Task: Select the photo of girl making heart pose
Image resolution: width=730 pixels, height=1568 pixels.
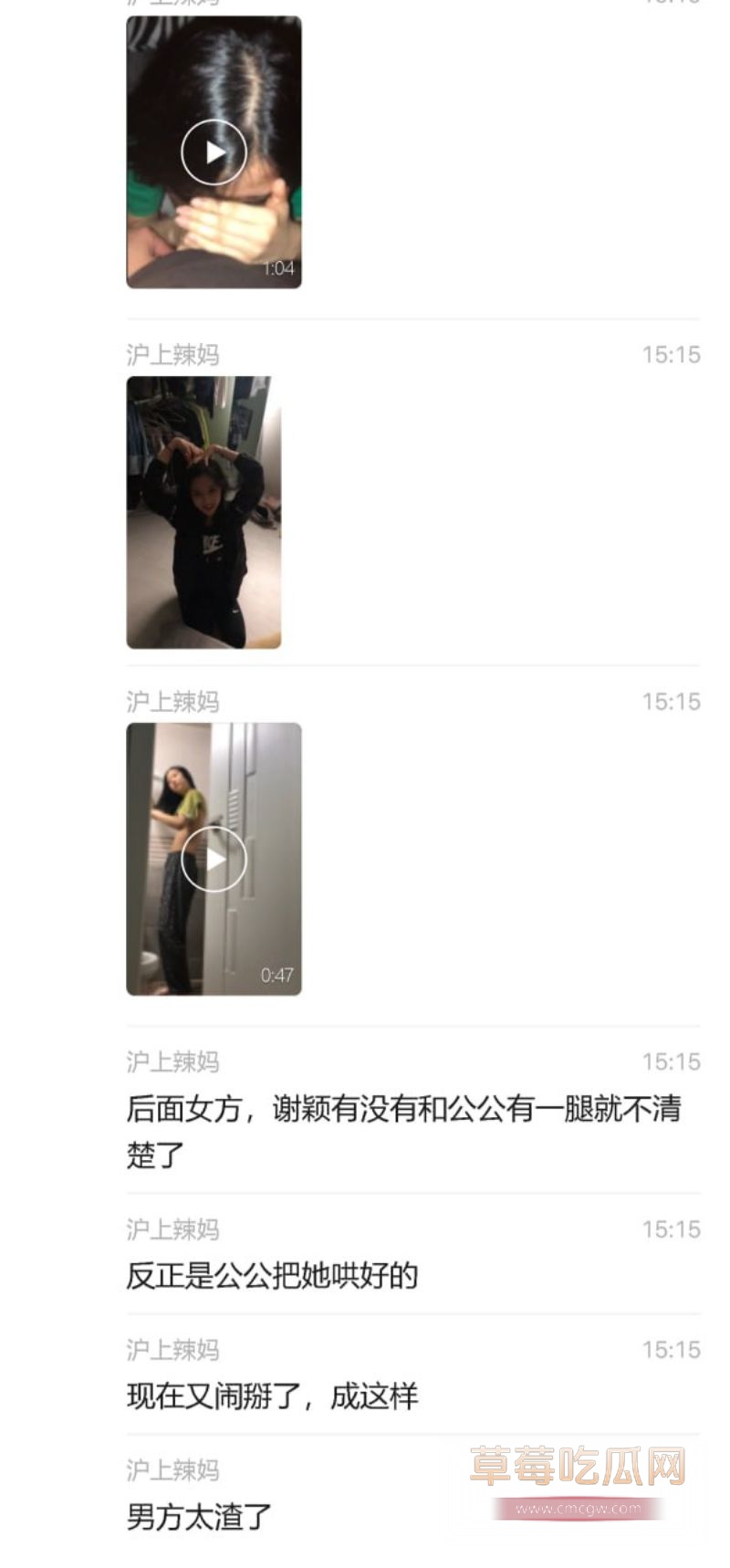Action: 203,513
